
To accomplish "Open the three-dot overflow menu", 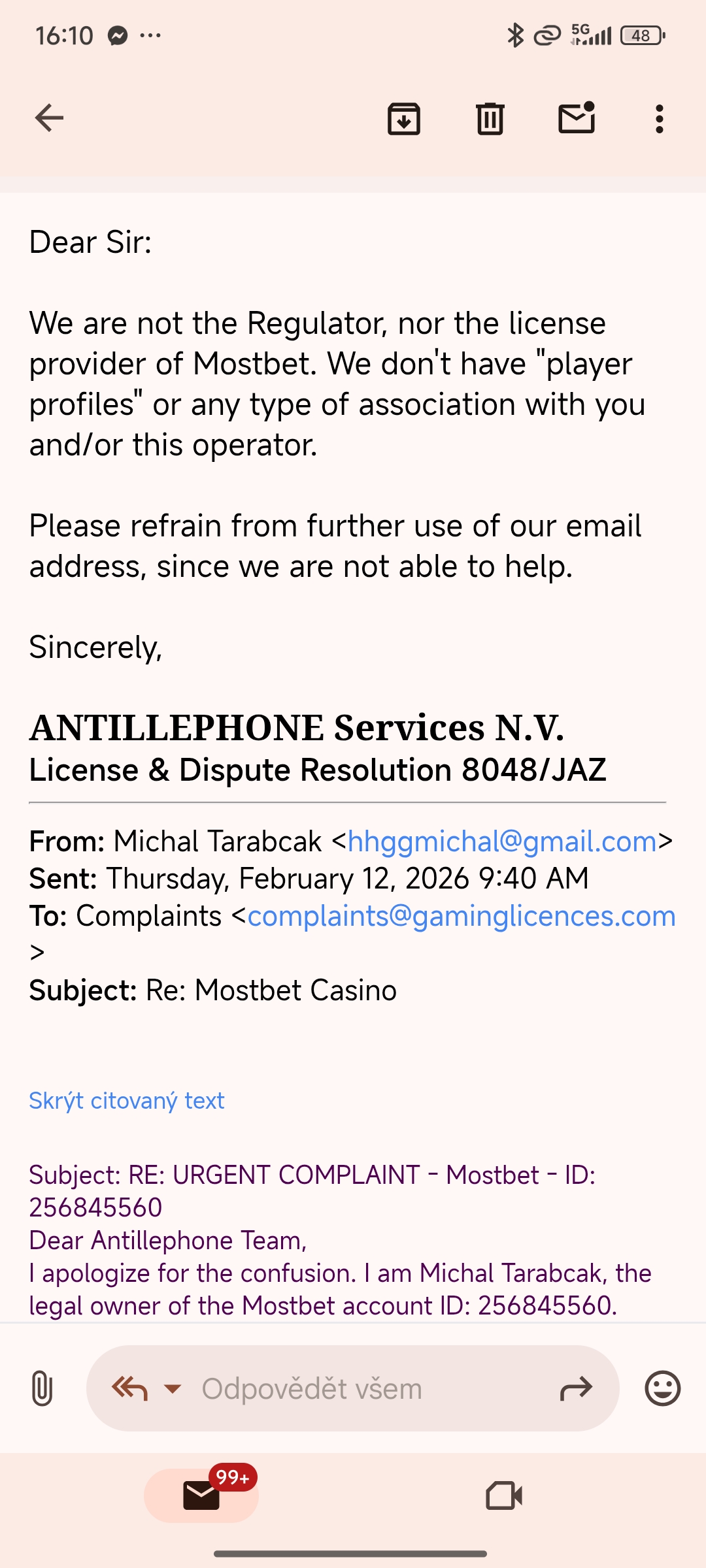I will tap(659, 119).
